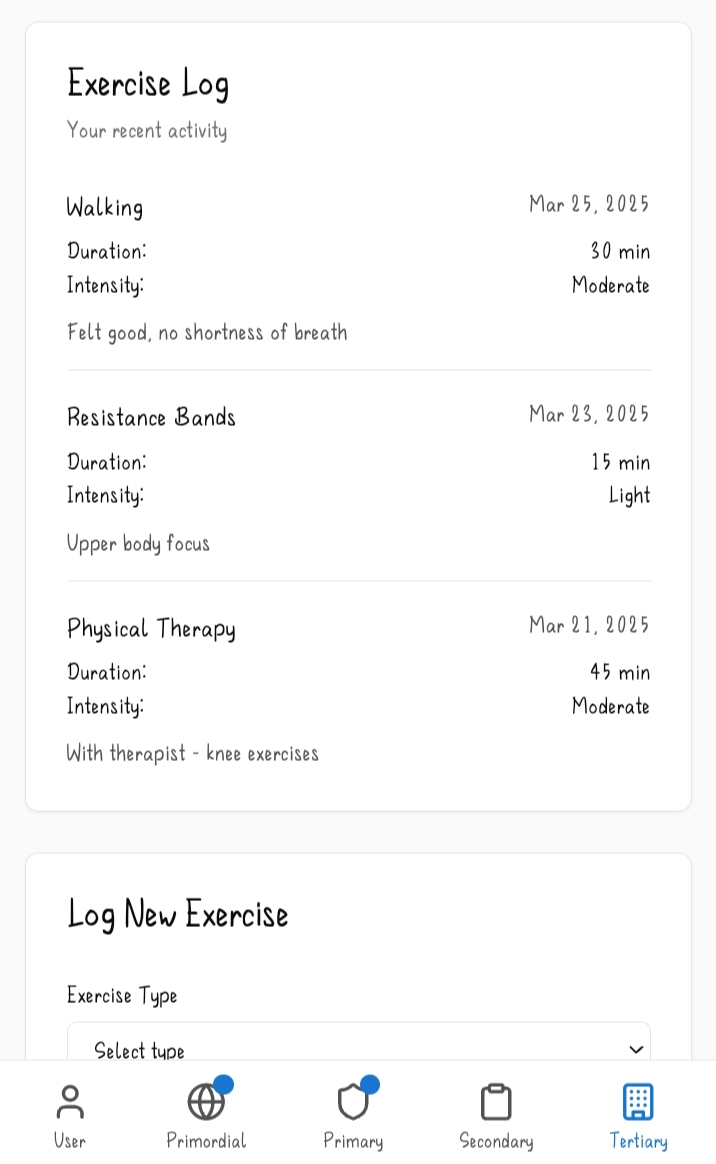Go to the Primordial tab
Screen dimensions: 716x1164
coord(206,1115)
